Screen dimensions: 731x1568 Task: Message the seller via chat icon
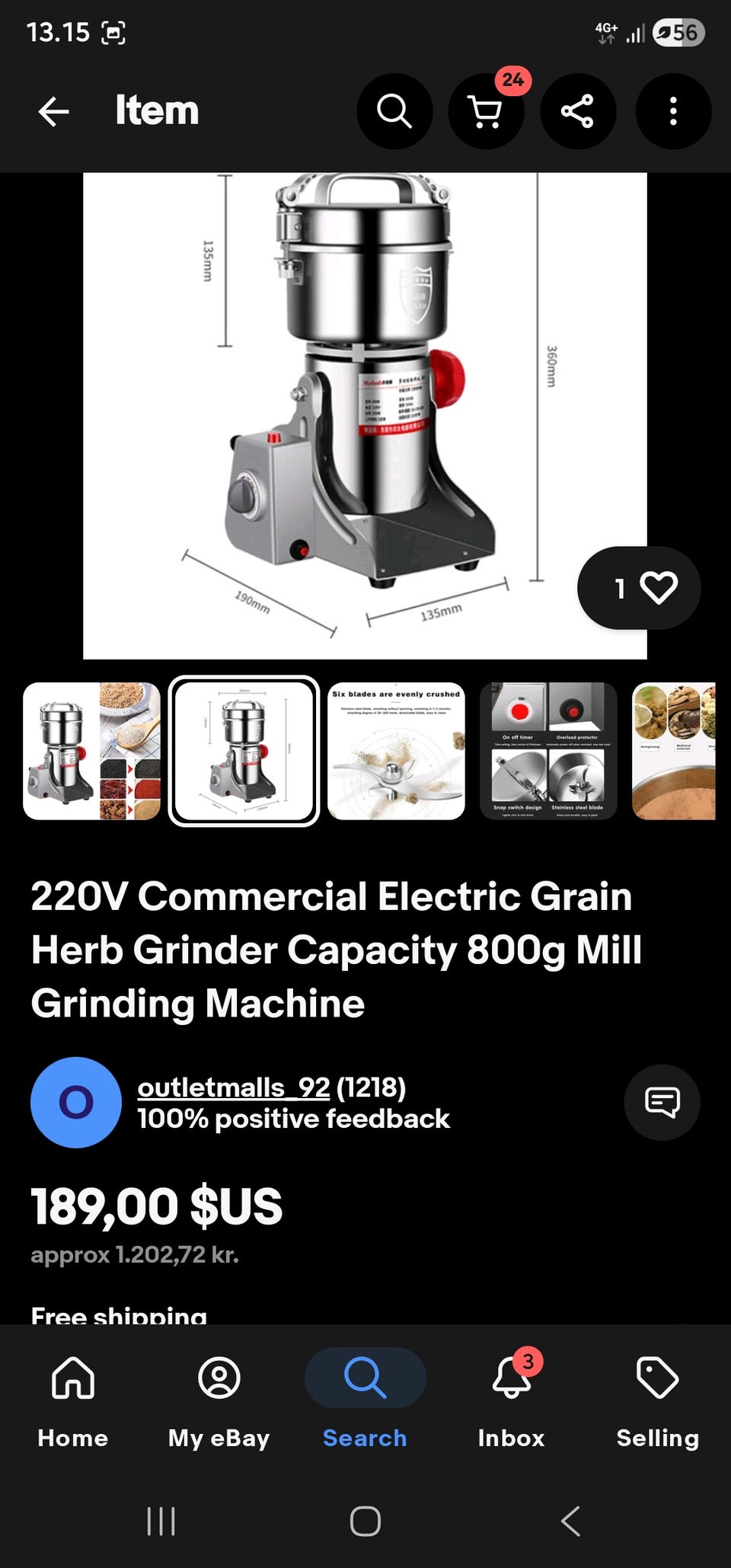[662, 1102]
